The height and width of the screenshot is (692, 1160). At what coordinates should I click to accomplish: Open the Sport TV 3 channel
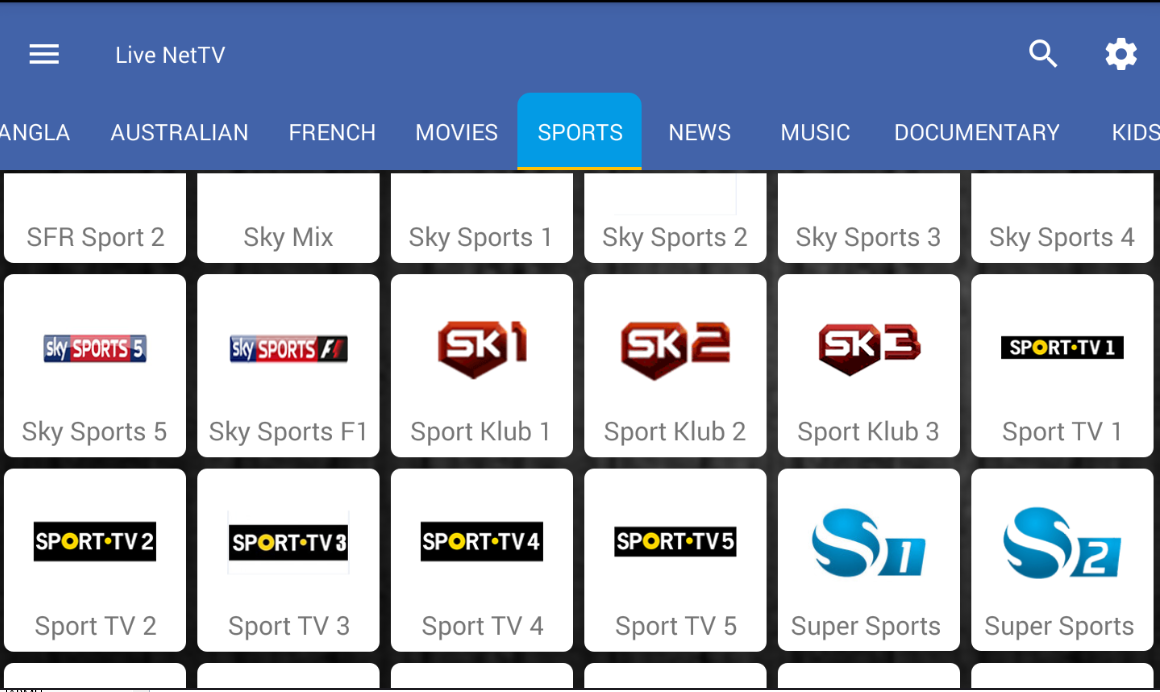point(288,559)
